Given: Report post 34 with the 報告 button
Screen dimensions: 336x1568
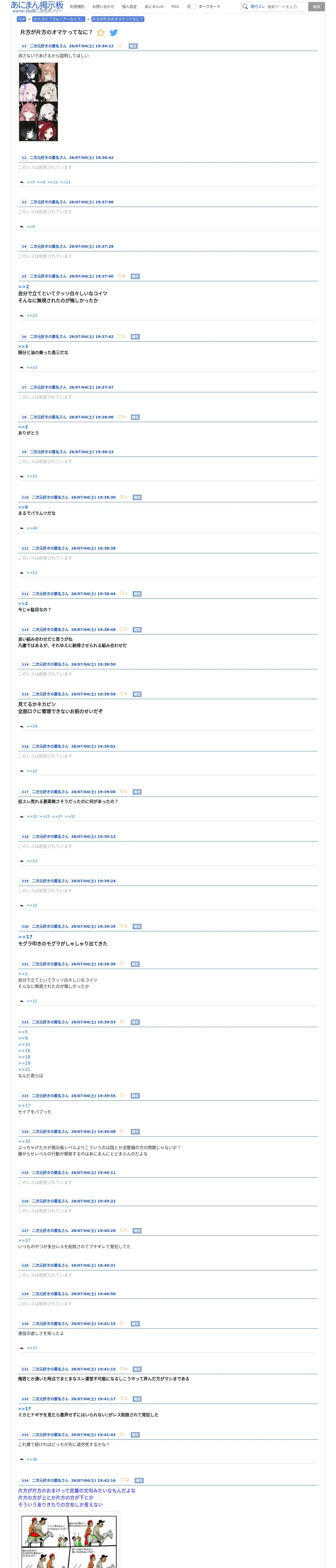Looking at the screenshot, I should 139,1480.
